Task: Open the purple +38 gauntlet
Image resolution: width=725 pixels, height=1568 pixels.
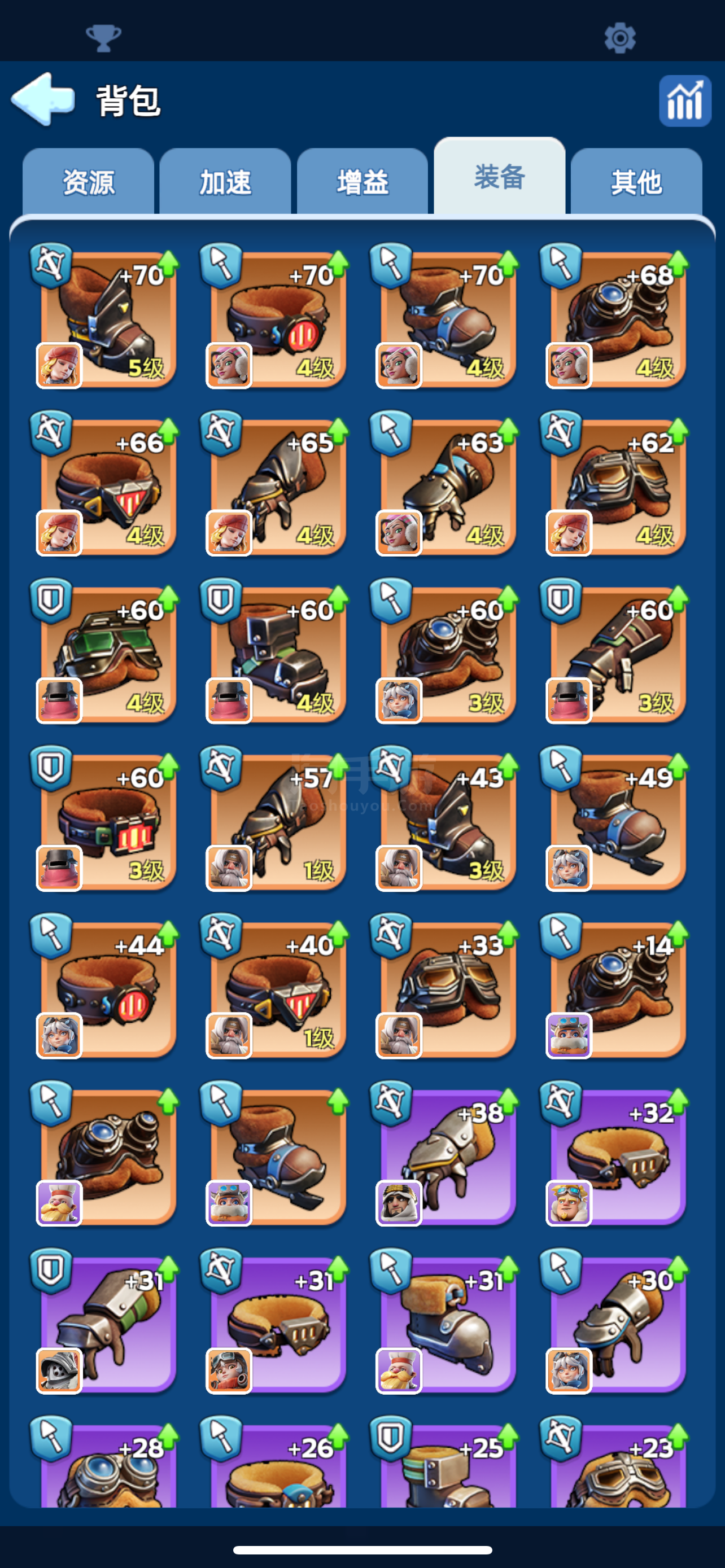Action: (x=444, y=1154)
